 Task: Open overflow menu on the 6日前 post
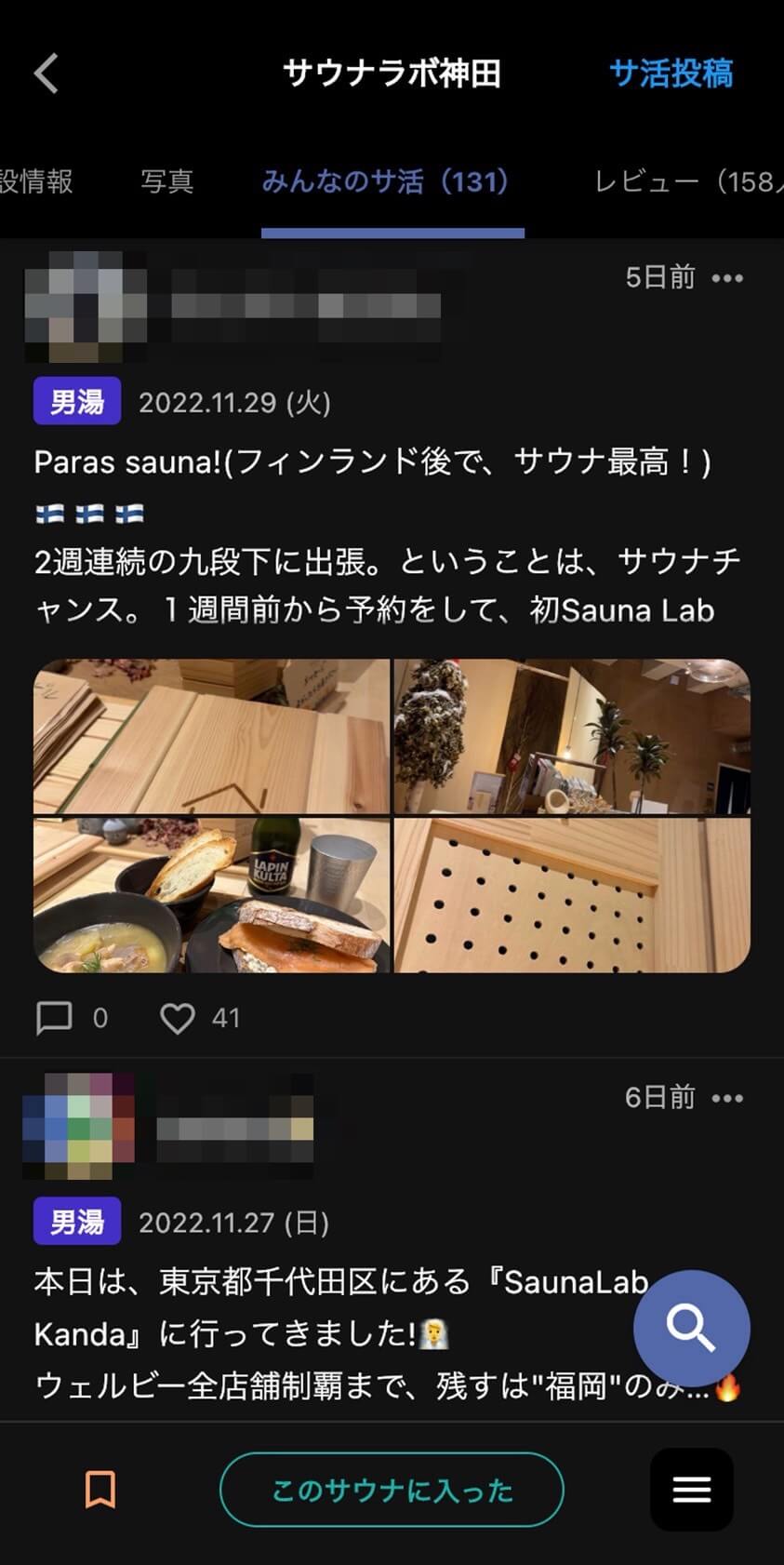pyautogui.click(x=727, y=1098)
